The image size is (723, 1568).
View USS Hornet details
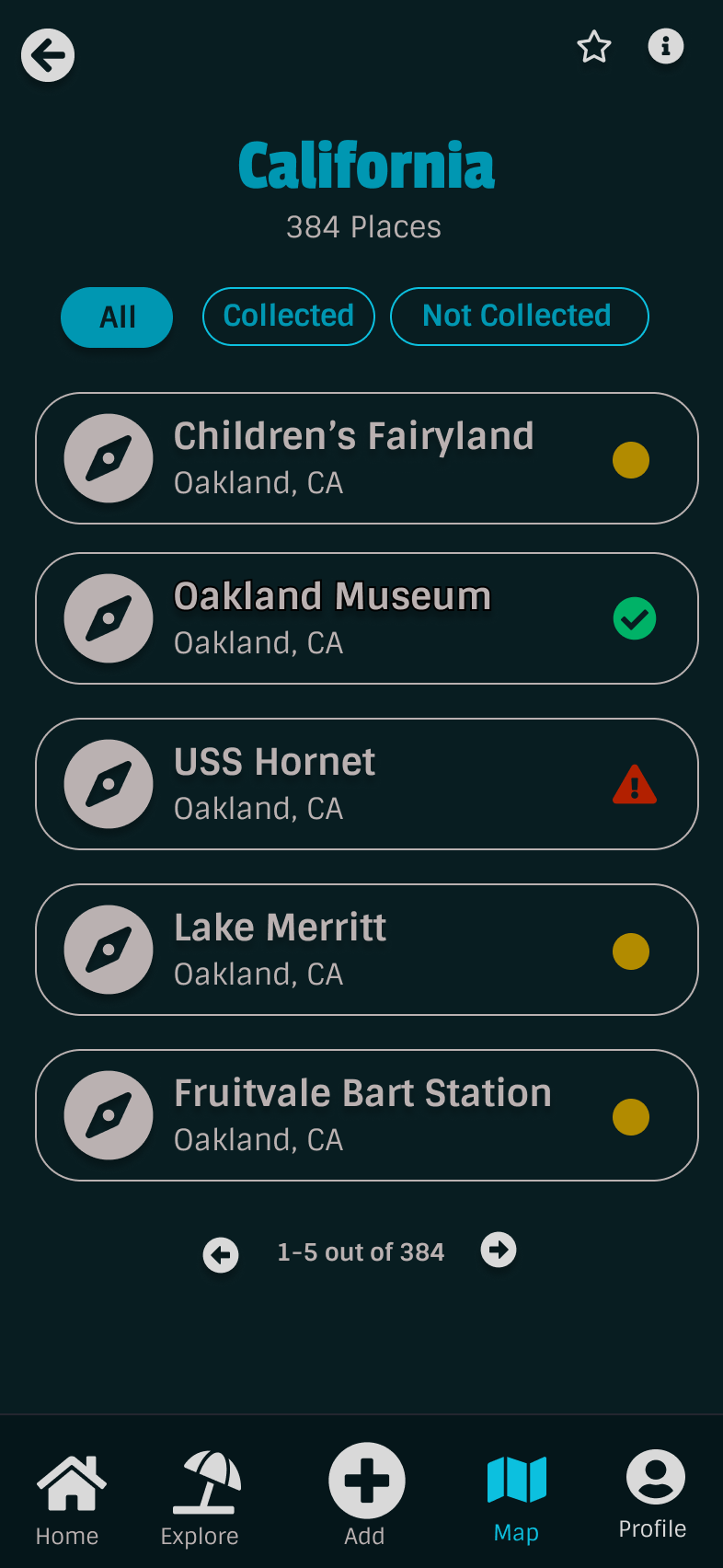[x=366, y=784]
